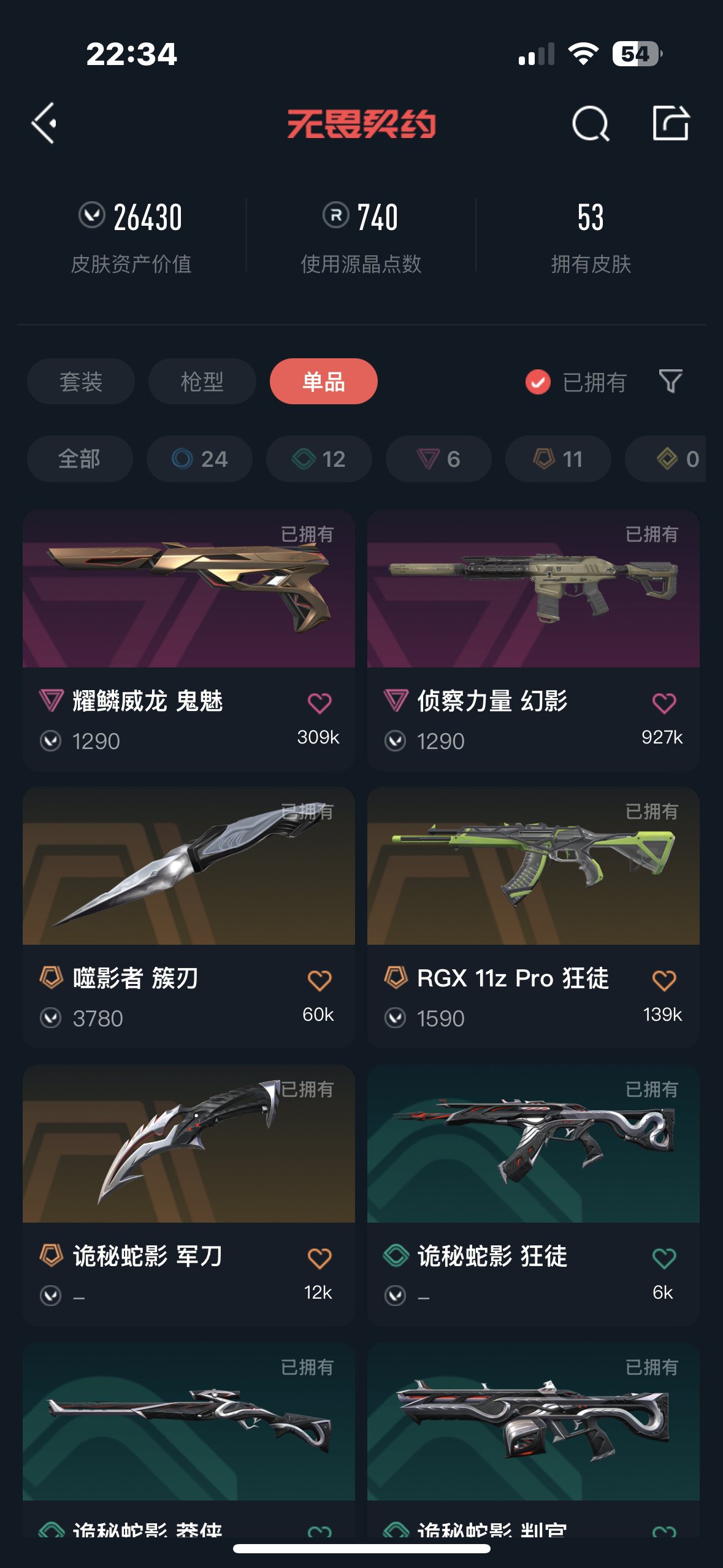
Task: Open the 侦察力量 幻影 skin card
Action: point(533,589)
